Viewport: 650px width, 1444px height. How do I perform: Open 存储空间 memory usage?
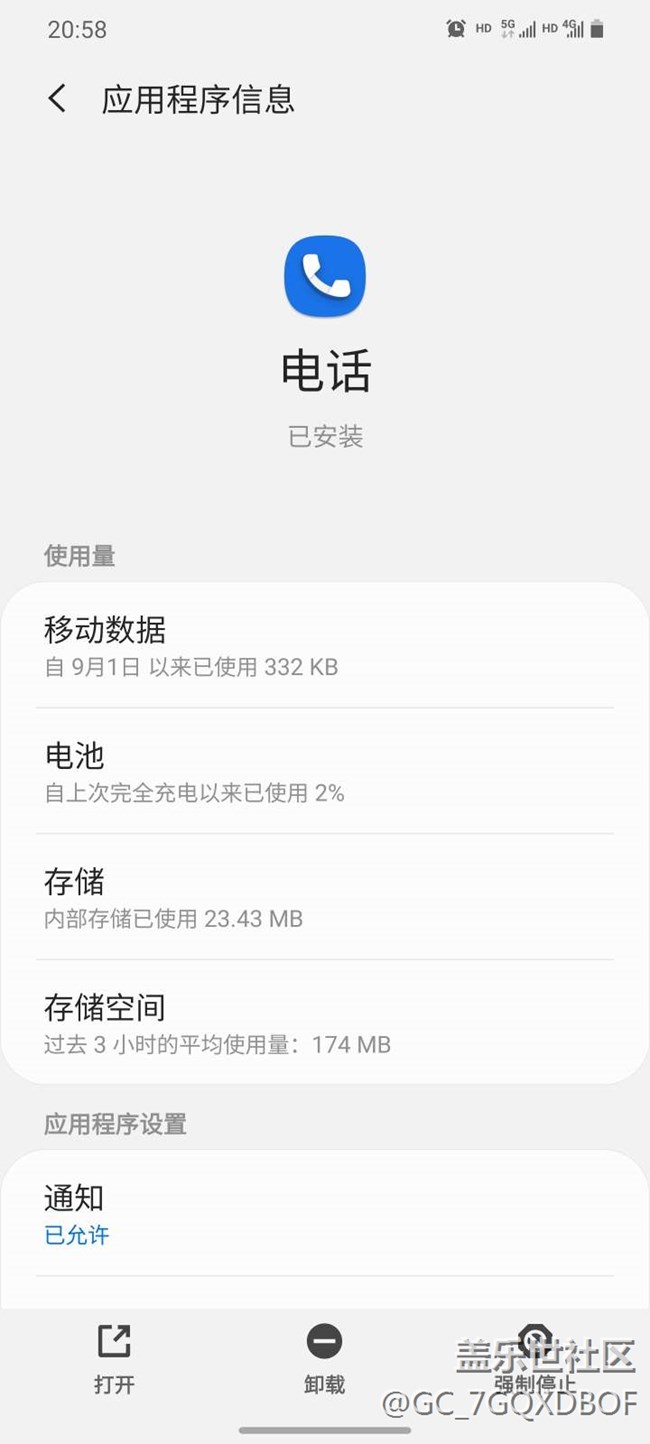click(324, 1024)
